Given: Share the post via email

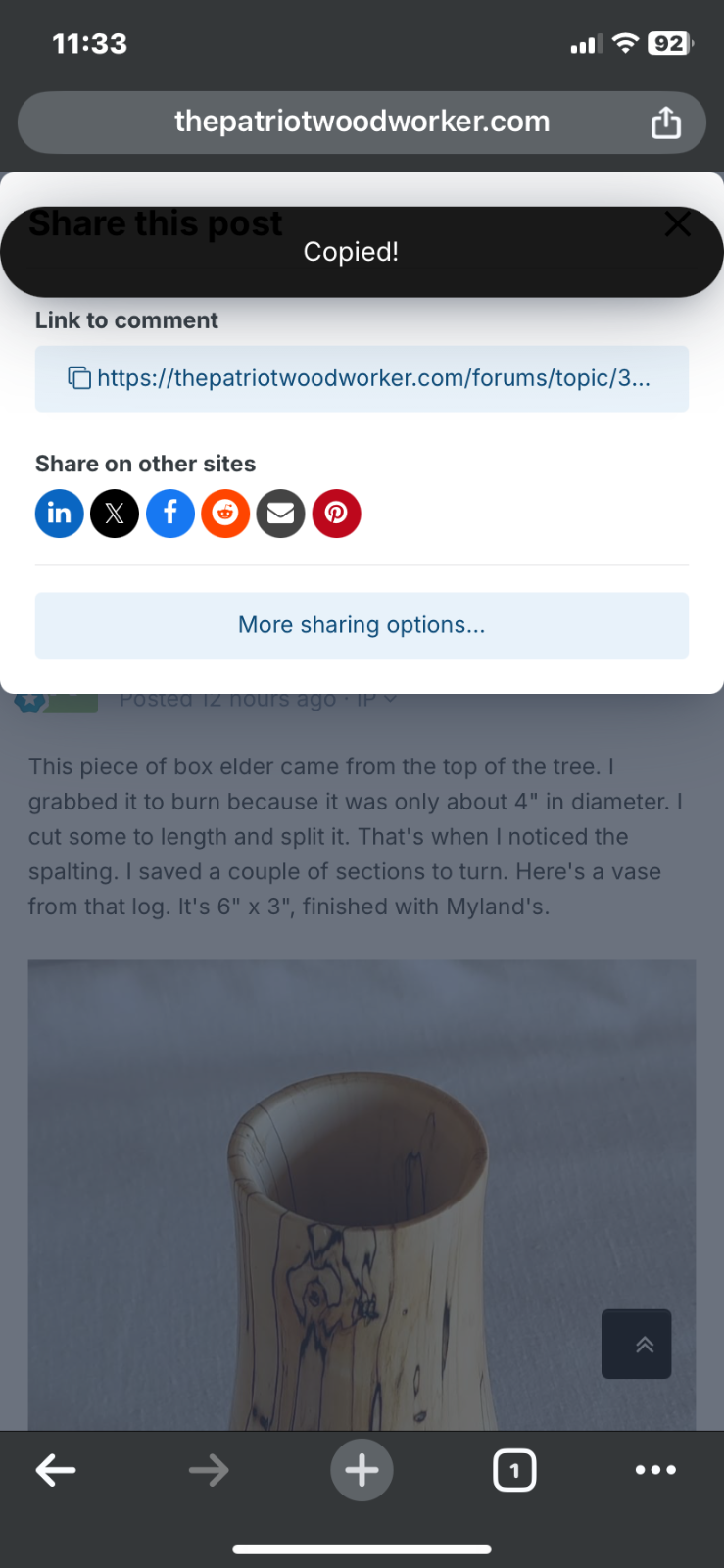Looking at the screenshot, I should point(281,514).
